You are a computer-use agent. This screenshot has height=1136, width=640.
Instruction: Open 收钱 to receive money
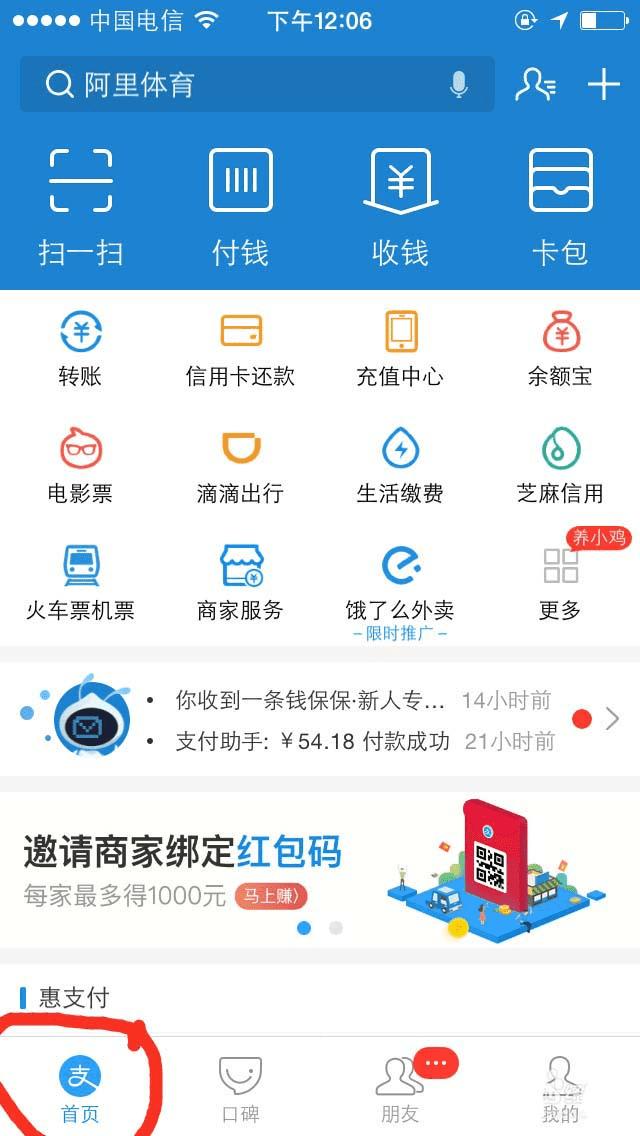tap(400, 206)
